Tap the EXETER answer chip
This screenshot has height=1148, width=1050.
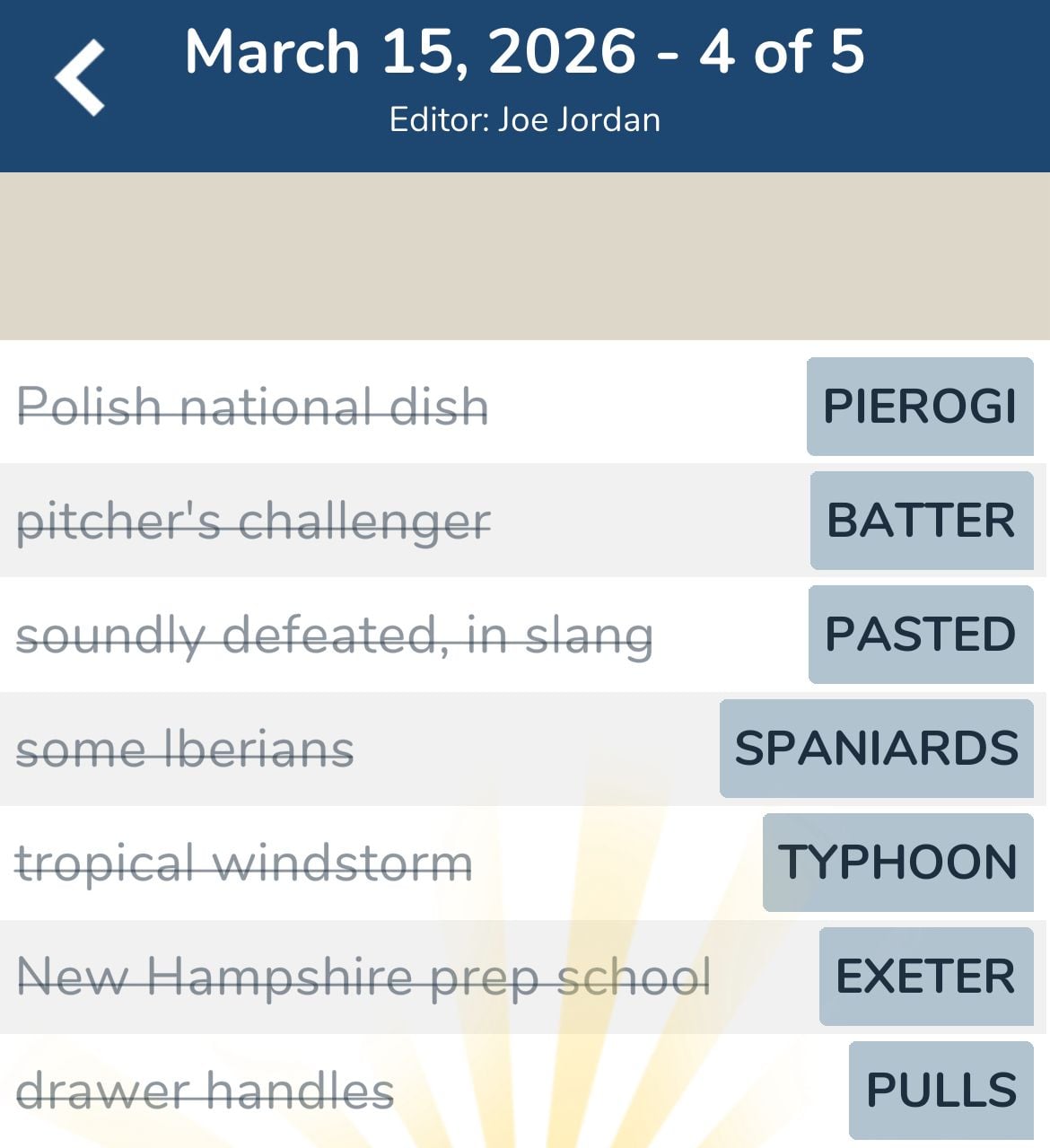point(925,976)
